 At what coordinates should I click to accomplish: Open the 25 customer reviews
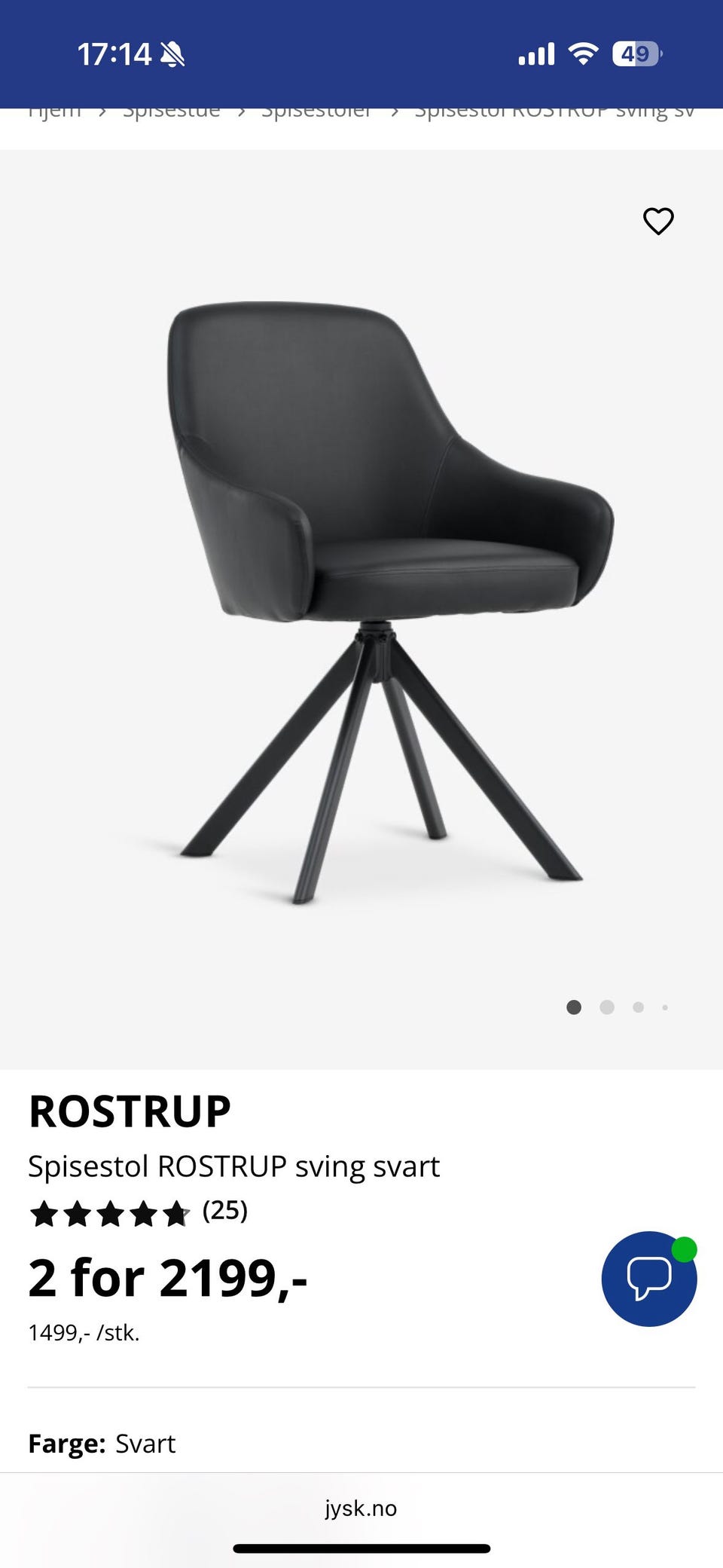click(x=224, y=1211)
